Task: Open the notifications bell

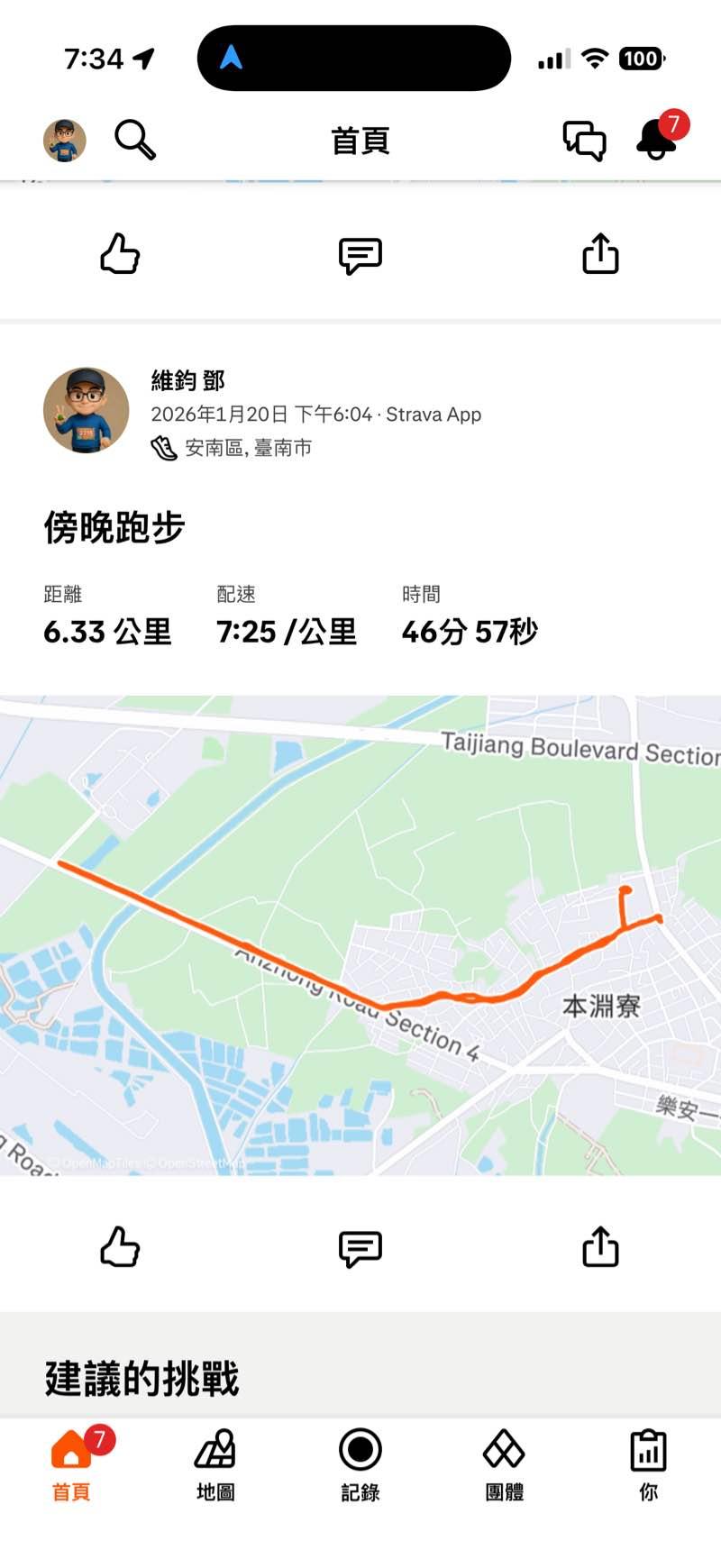Action: pyautogui.click(x=657, y=140)
